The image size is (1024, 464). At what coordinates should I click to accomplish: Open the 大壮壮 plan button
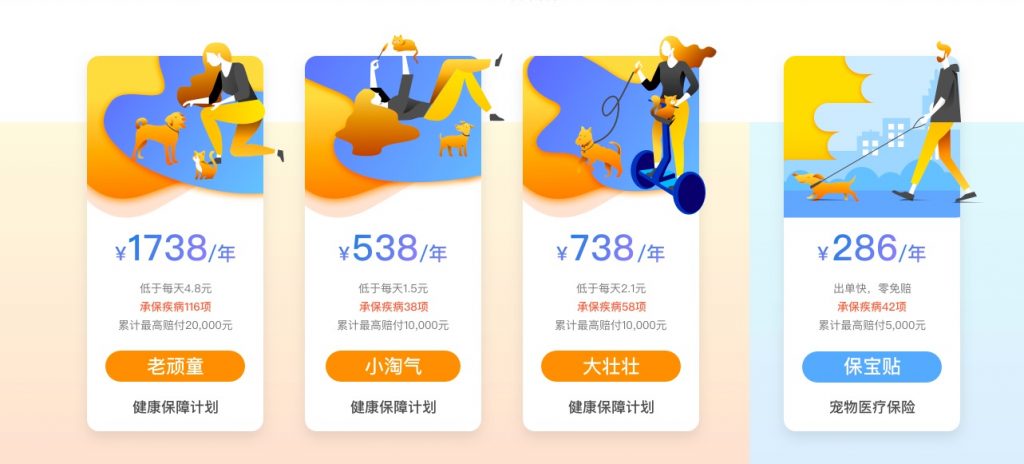[610, 366]
